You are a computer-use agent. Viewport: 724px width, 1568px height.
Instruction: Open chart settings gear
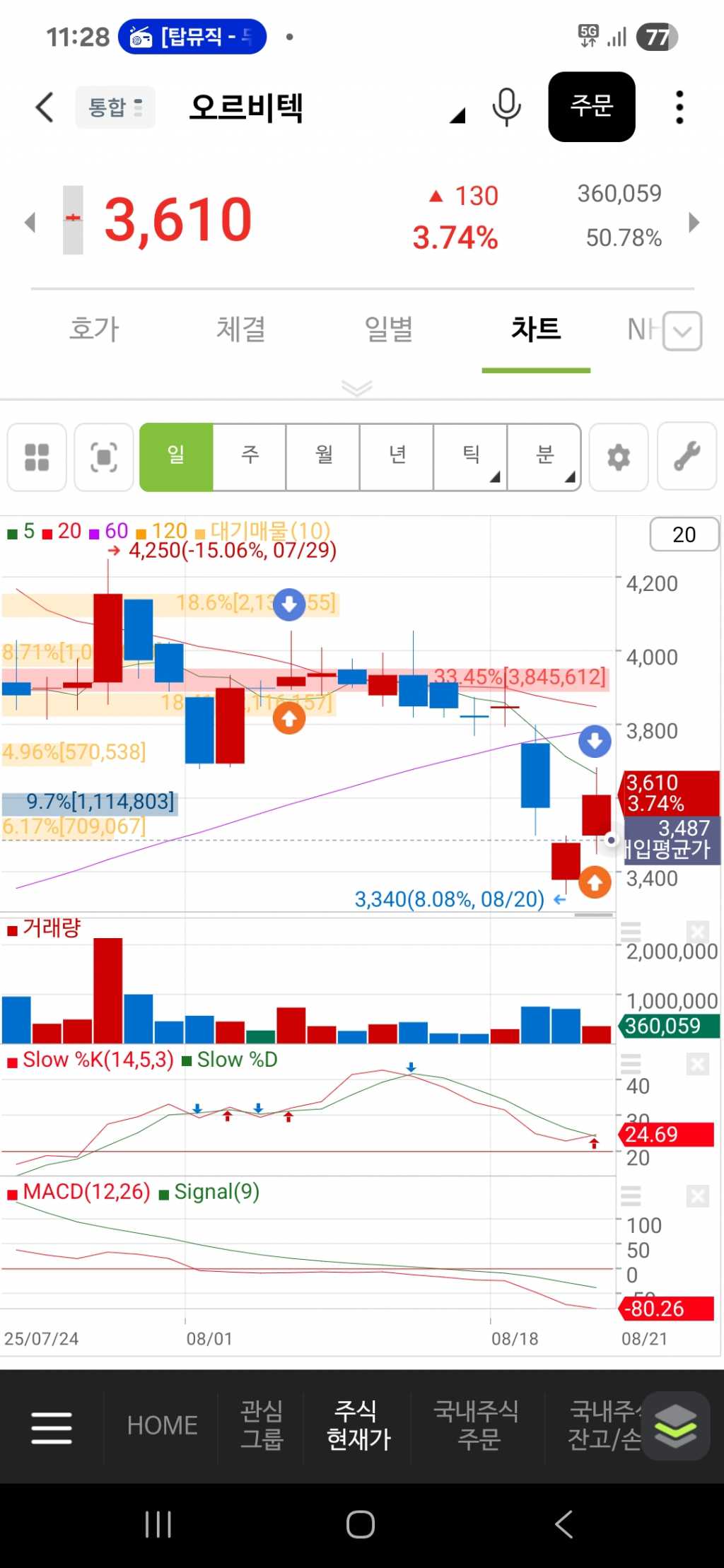point(619,457)
